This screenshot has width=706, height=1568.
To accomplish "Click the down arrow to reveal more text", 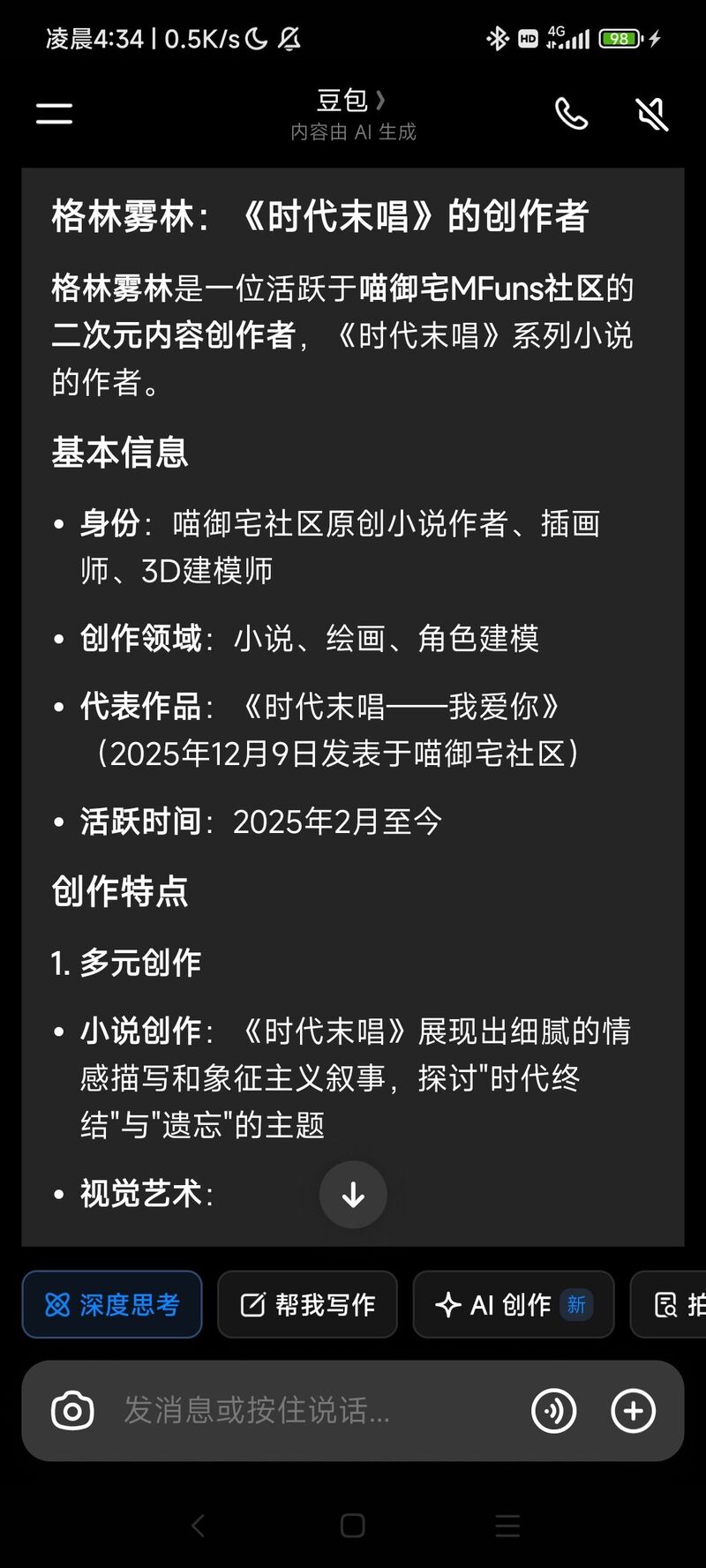I will point(353,1195).
